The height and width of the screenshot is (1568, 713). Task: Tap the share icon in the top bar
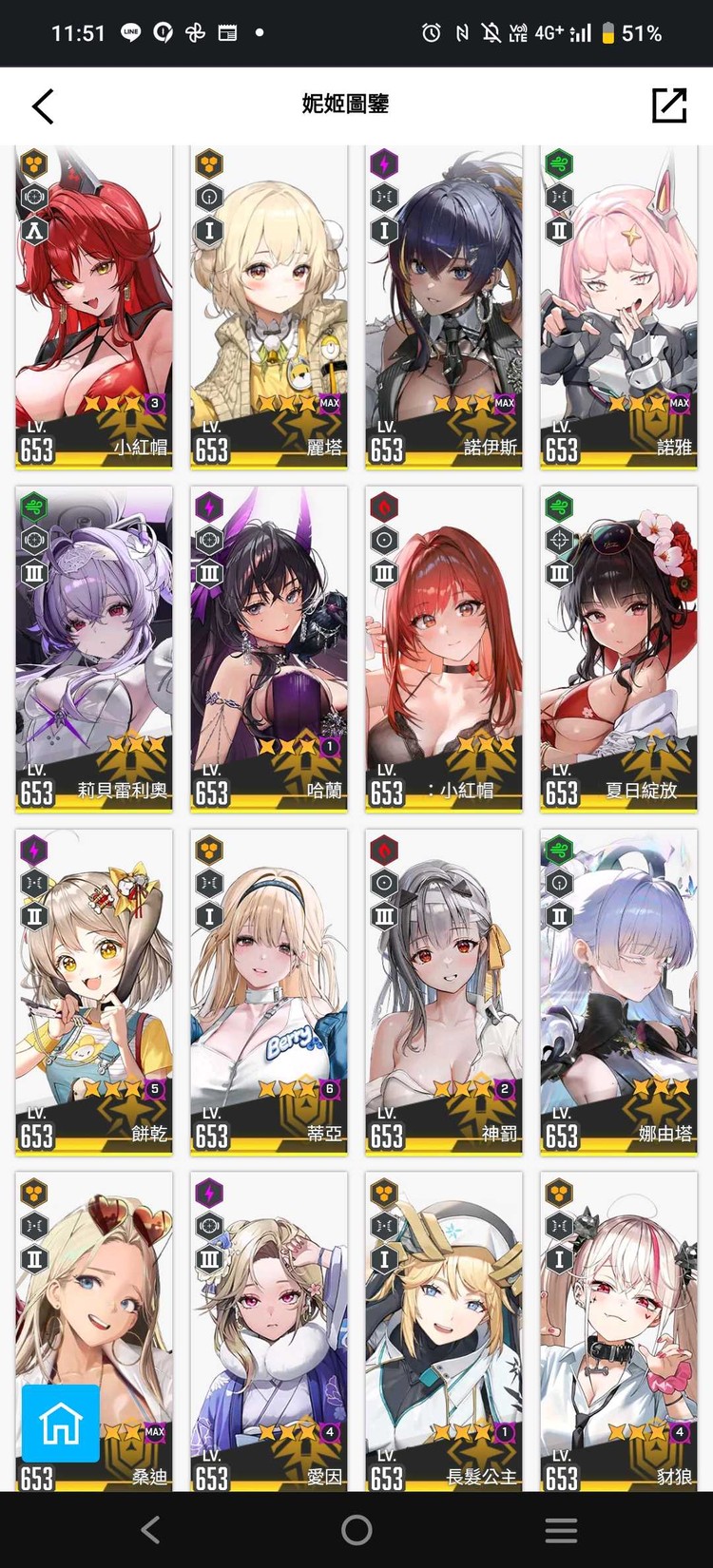coord(668,105)
